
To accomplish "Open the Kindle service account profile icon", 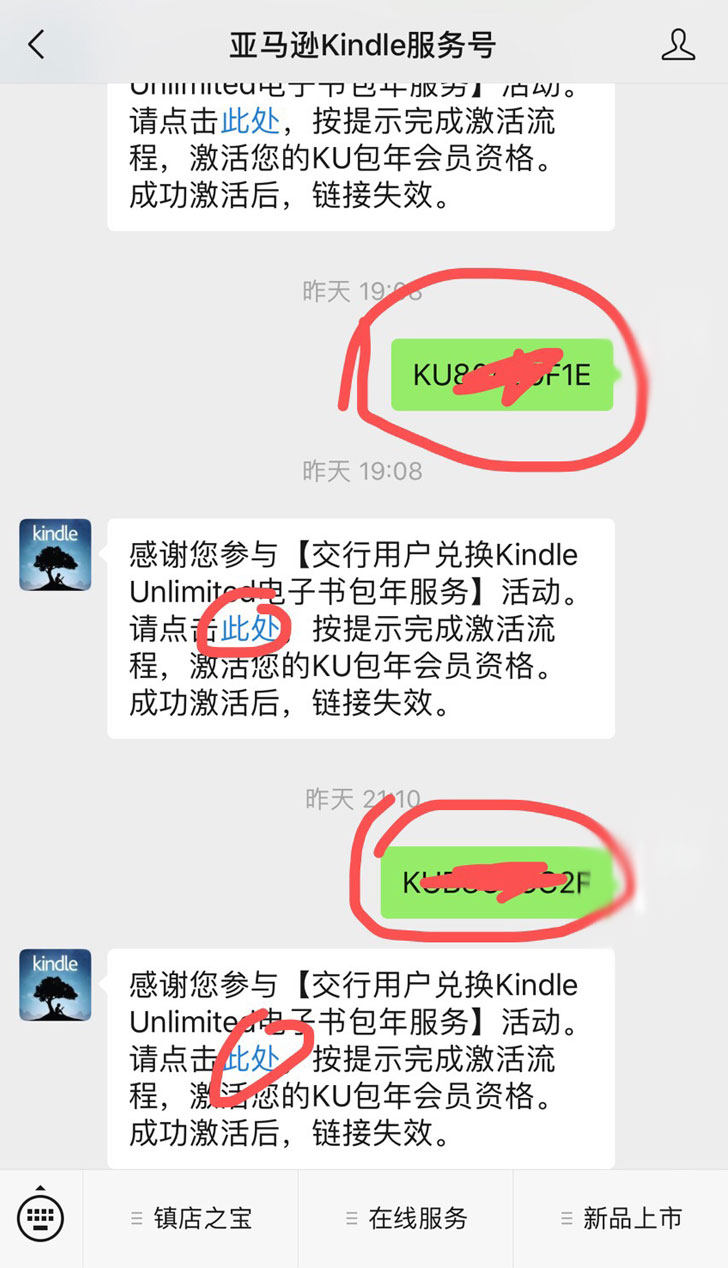I will tap(678, 44).
